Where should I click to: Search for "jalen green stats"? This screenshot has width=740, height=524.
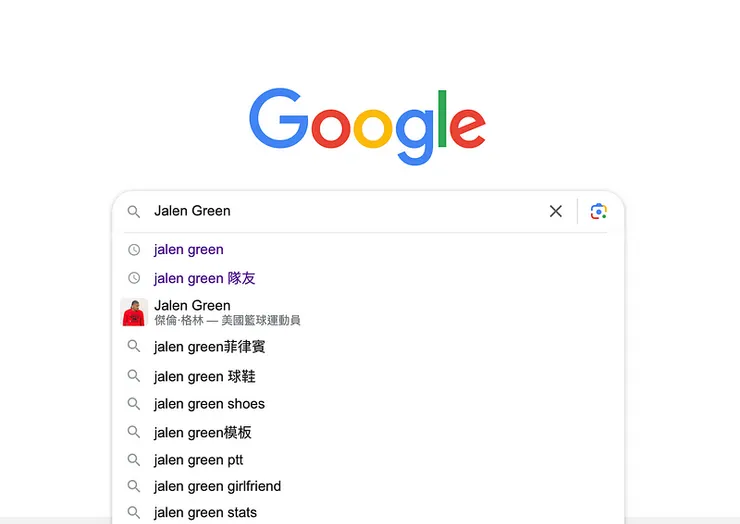[205, 512]
